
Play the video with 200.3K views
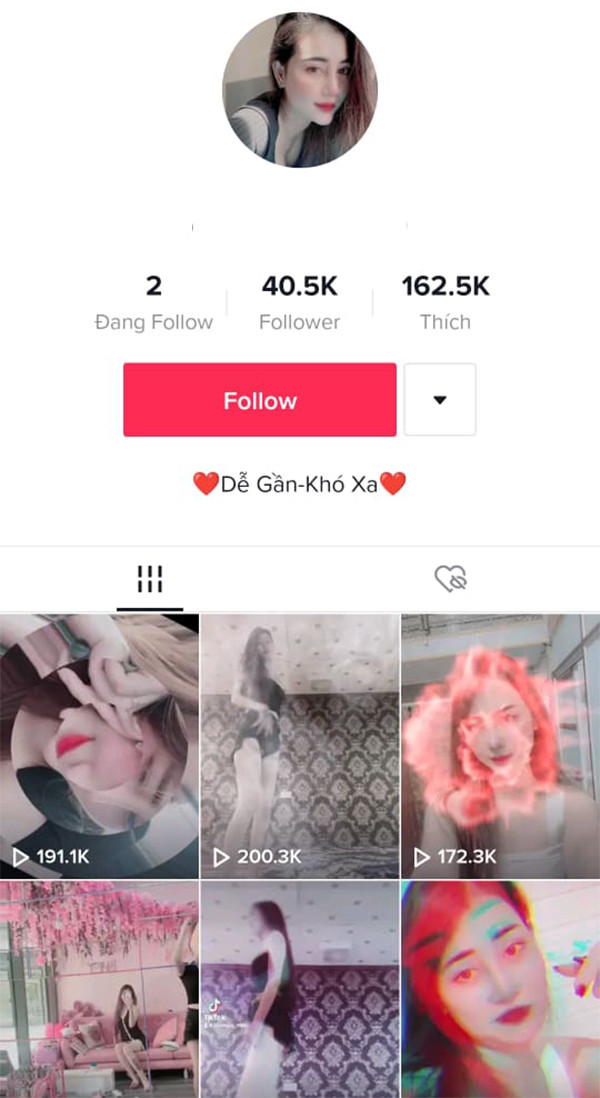pyautogui.click(x=300, y=745)
